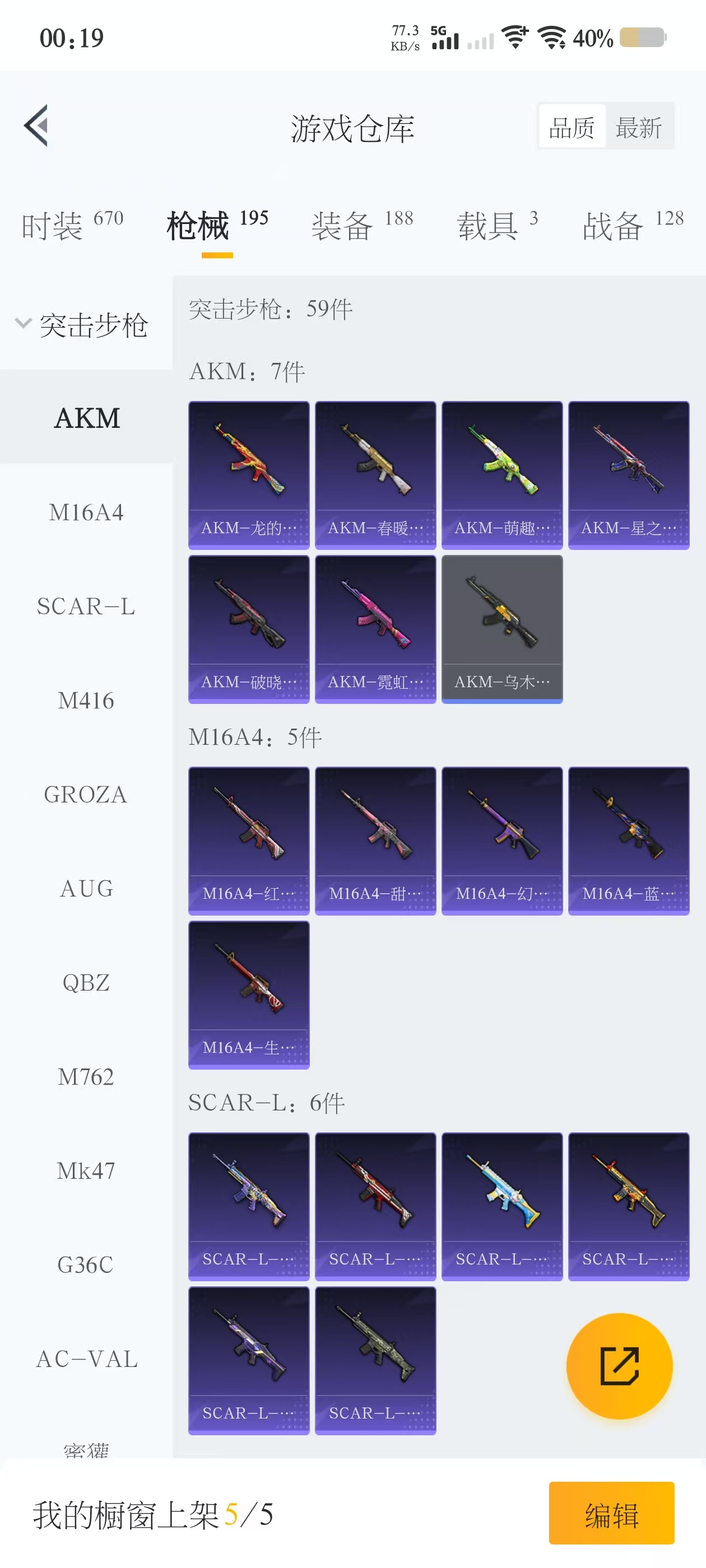Switch to the 战备 tab
The width and height of the screenshot is (706, 1568).
[632, 225]
